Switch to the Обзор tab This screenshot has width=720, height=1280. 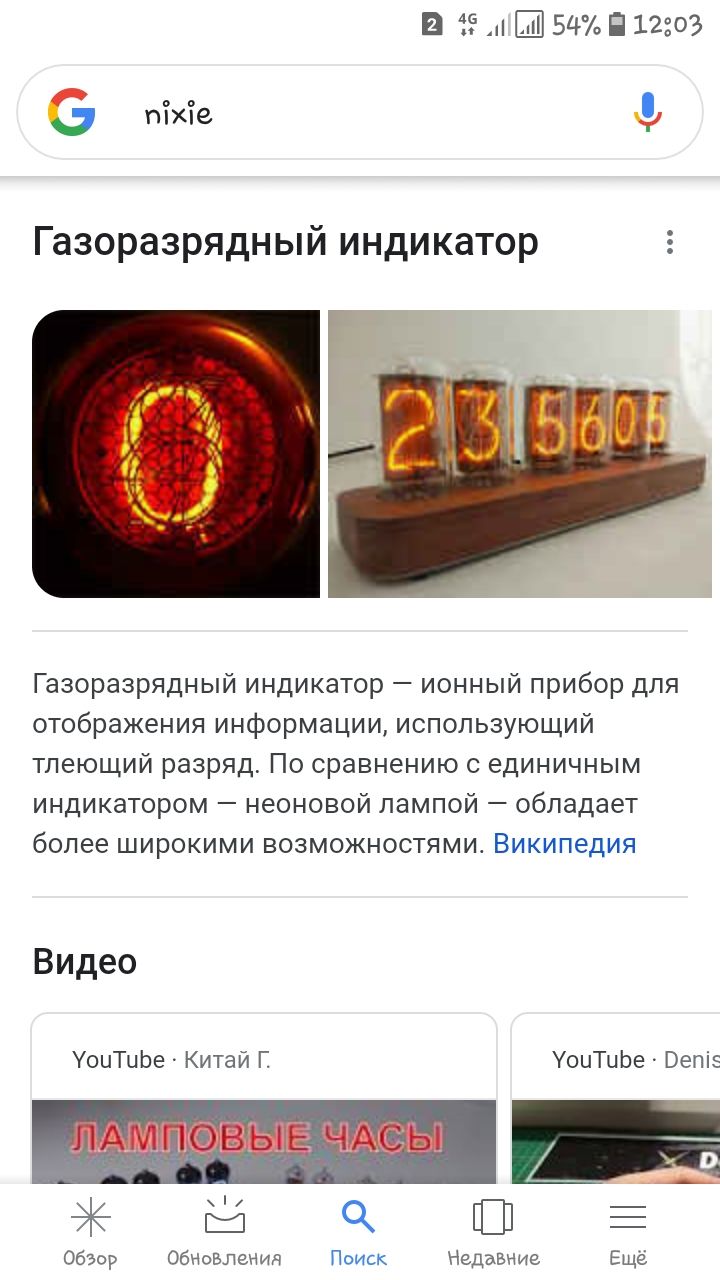pyautogui.click(x=90, y=1234)
